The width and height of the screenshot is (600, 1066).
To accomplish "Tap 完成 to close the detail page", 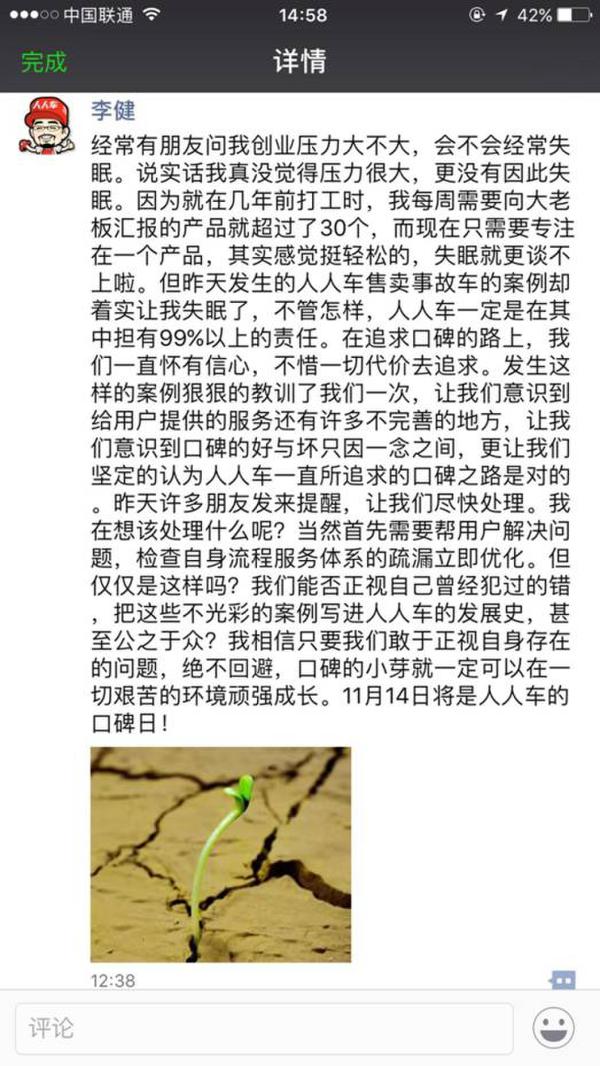I will (x=44, y=62).
